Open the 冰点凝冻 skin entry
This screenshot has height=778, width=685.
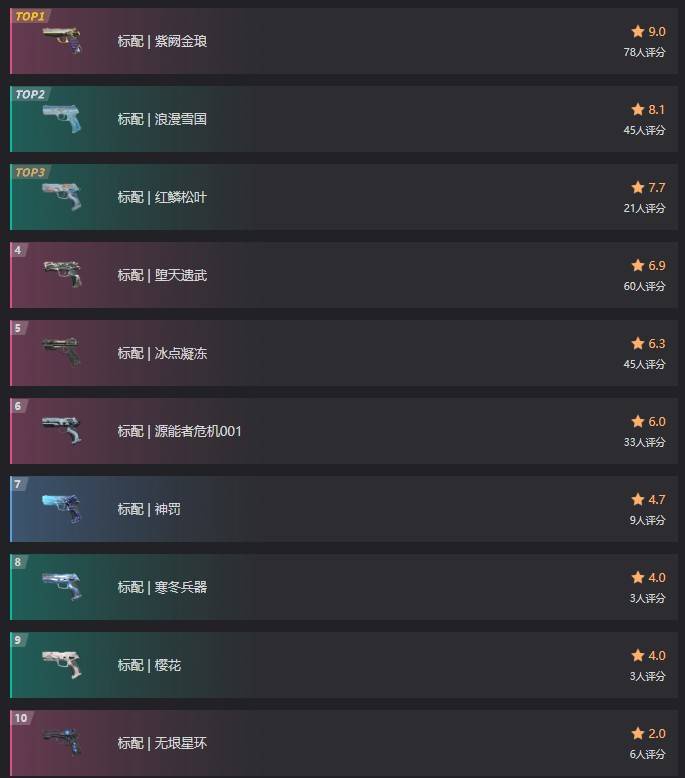pos(162,353)
